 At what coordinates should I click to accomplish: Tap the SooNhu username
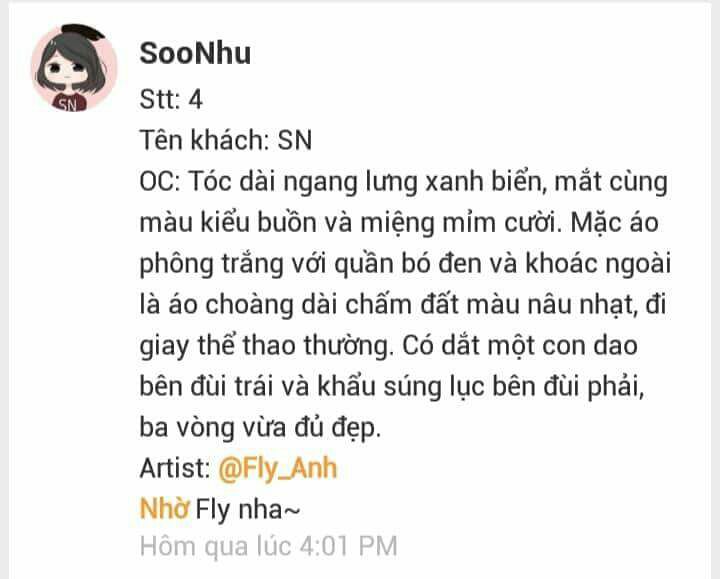195,53
